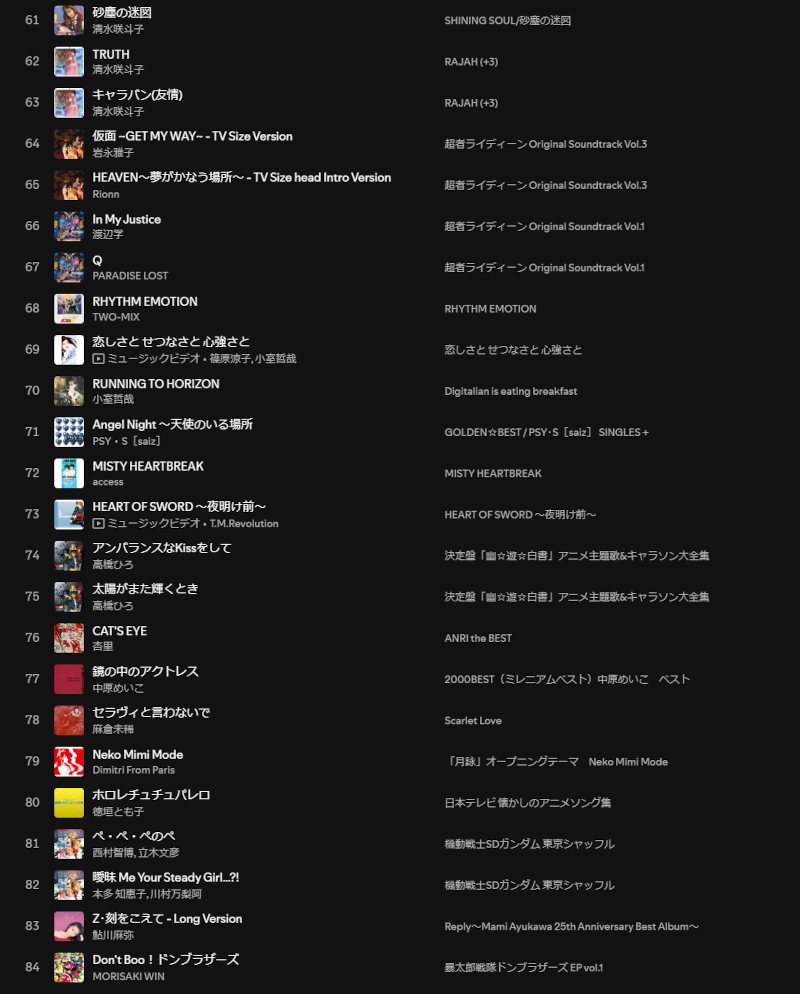The width and height of the screenshot is (800, 994).
Task: Open album Scarlet Love link
Action: coord(473,720)
